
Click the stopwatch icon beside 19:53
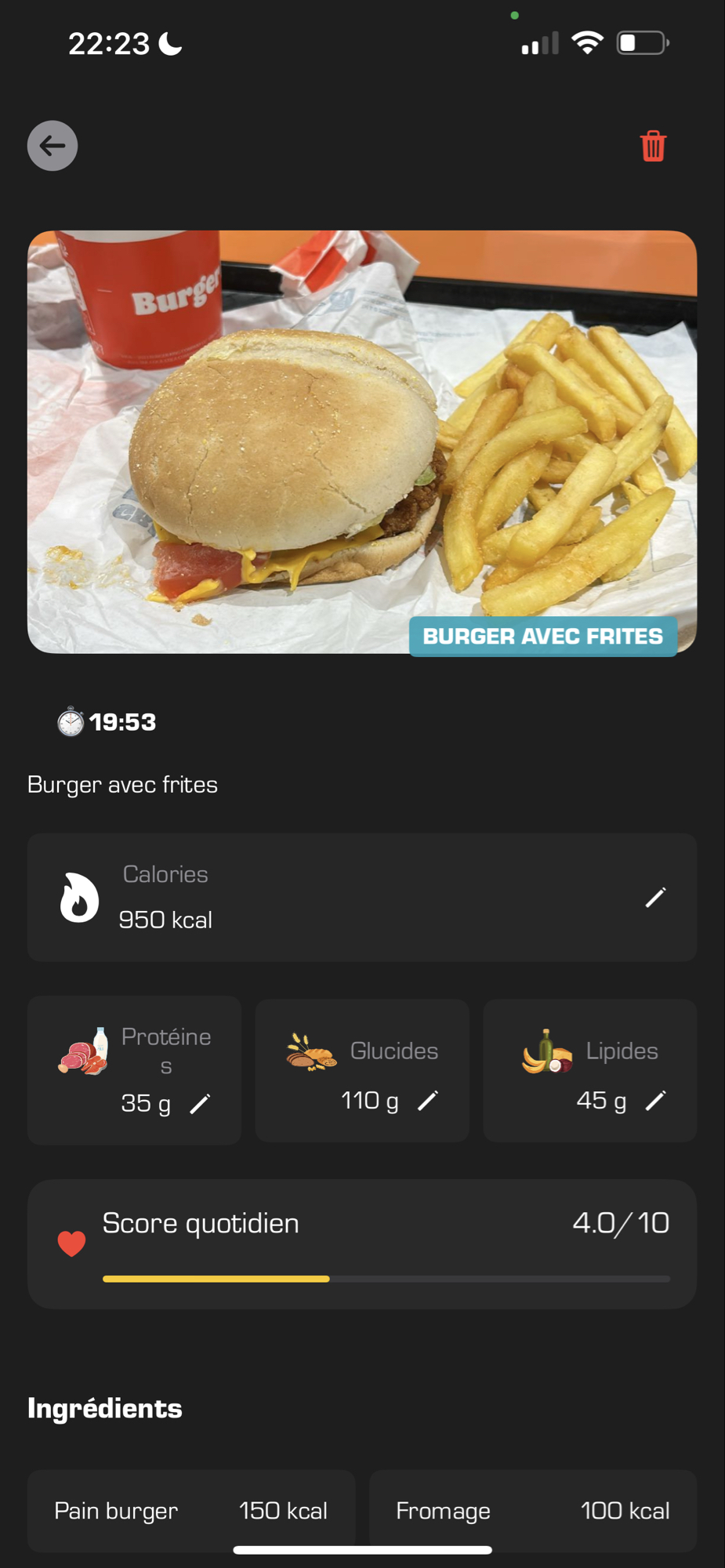point(70,722)
